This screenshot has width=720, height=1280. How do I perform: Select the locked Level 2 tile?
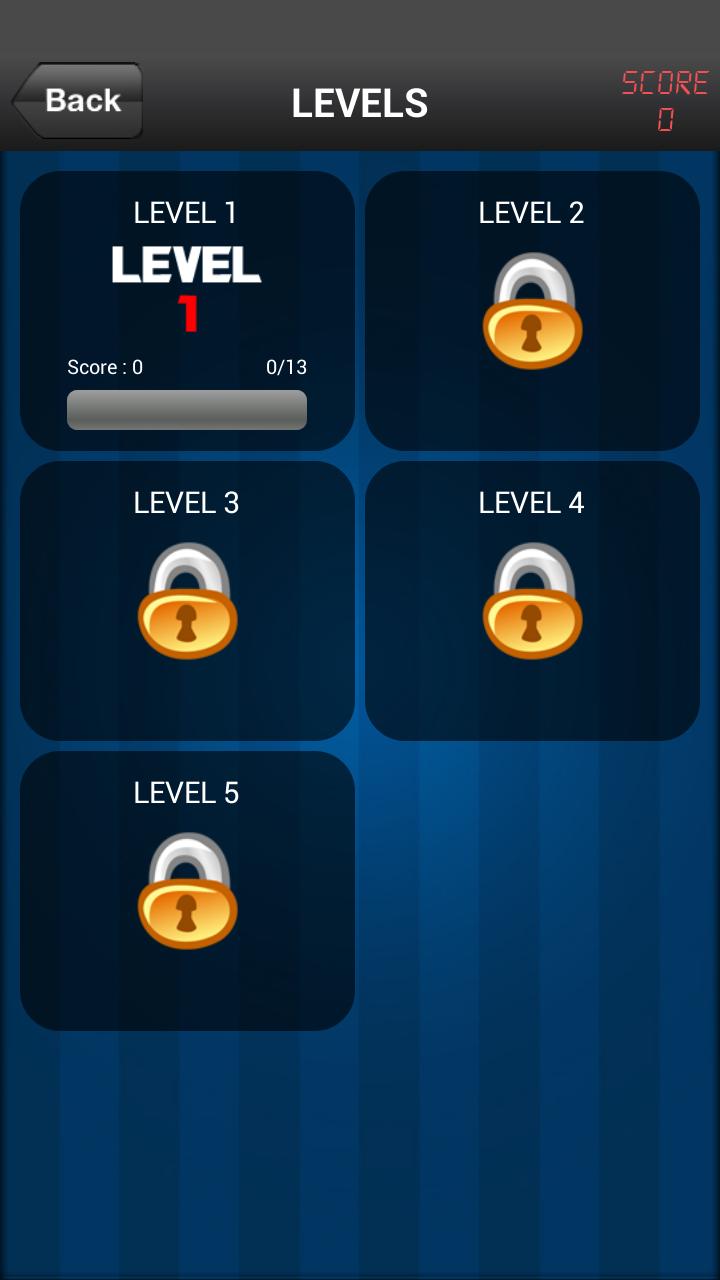tap(532, 310)
